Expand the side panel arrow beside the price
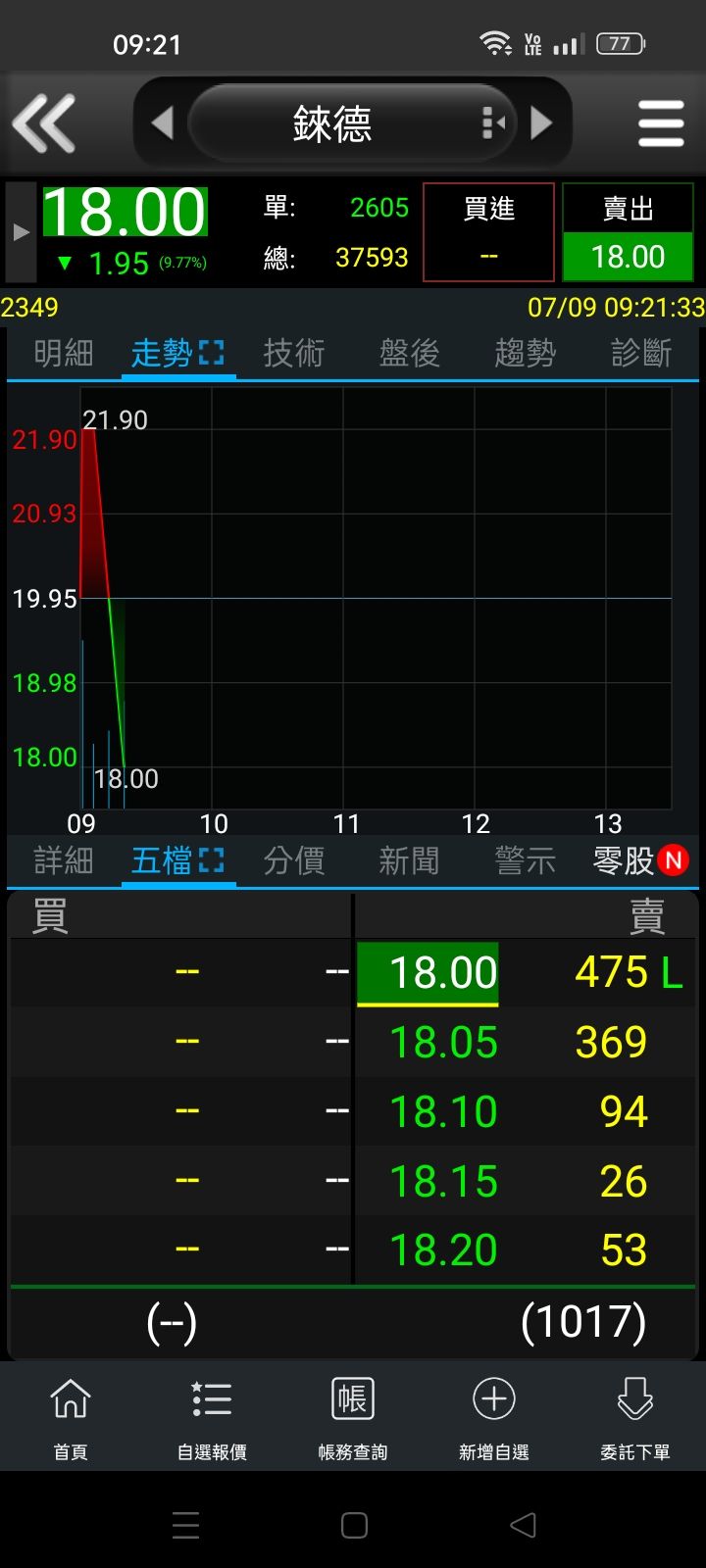The image size is (706, 1568). click(x=21, y=232)
